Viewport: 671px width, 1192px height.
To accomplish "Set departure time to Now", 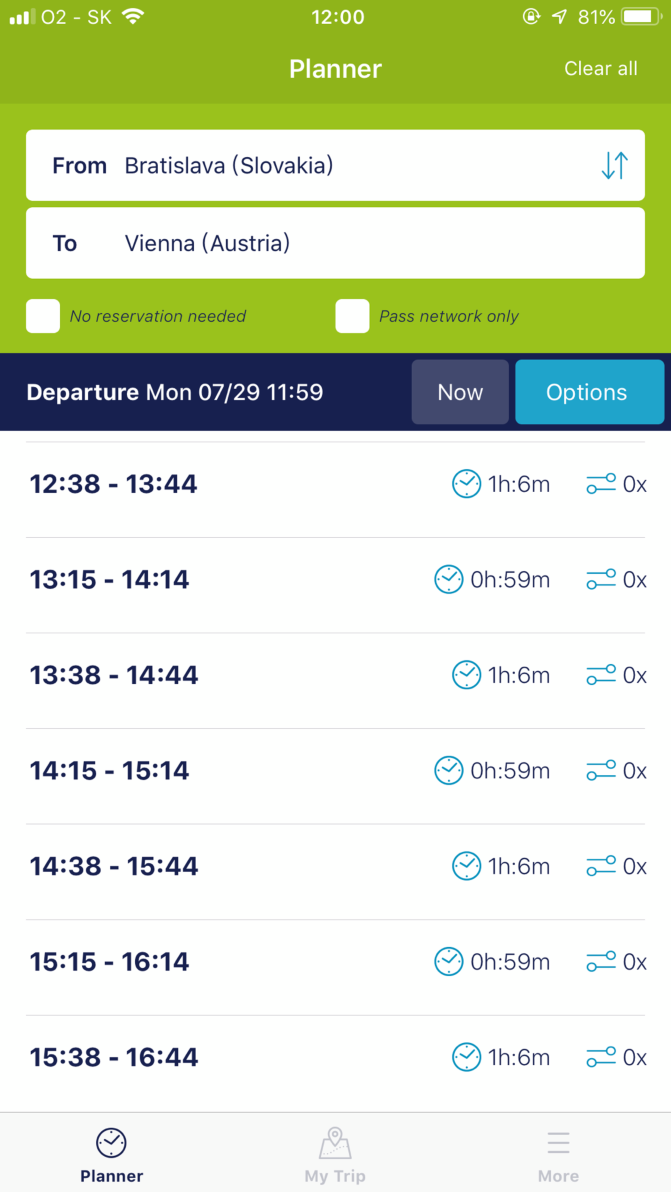I will pos(460,392).
